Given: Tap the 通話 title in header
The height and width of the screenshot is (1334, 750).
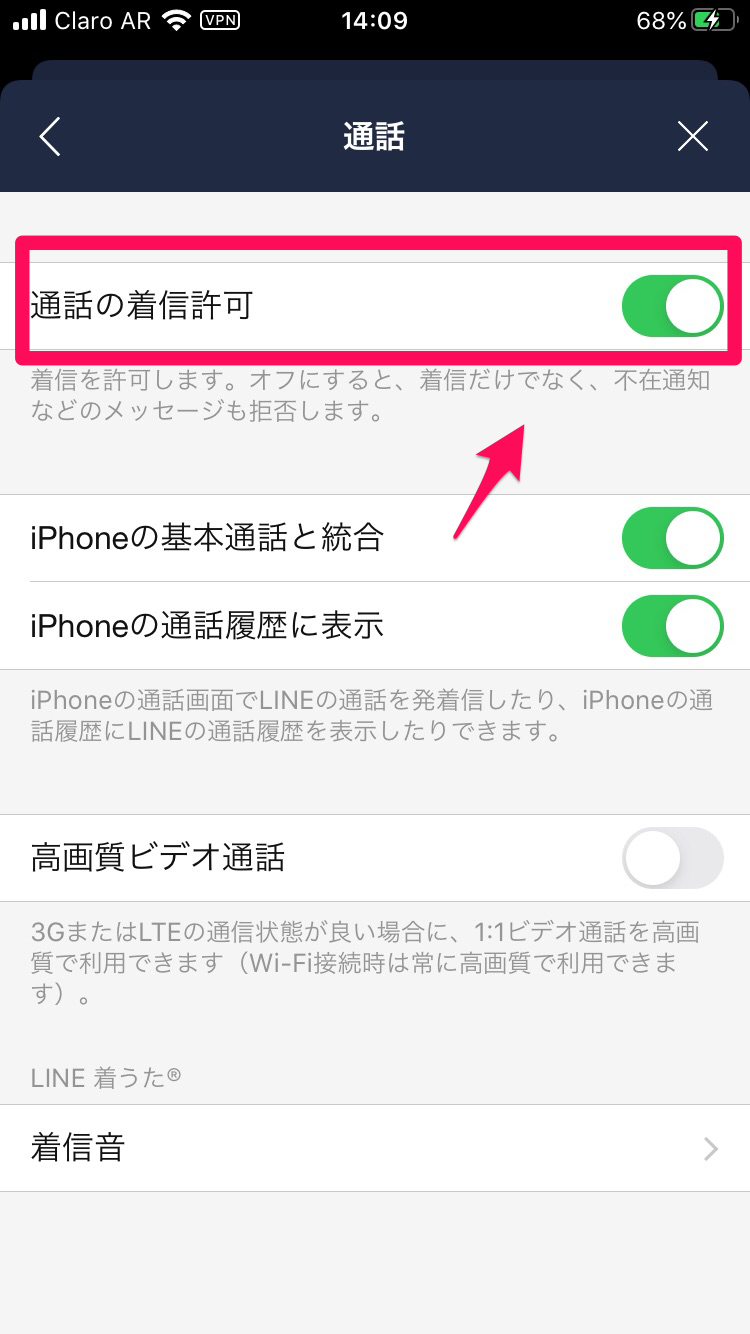Looking at the screenshot, I should point(375,136).
